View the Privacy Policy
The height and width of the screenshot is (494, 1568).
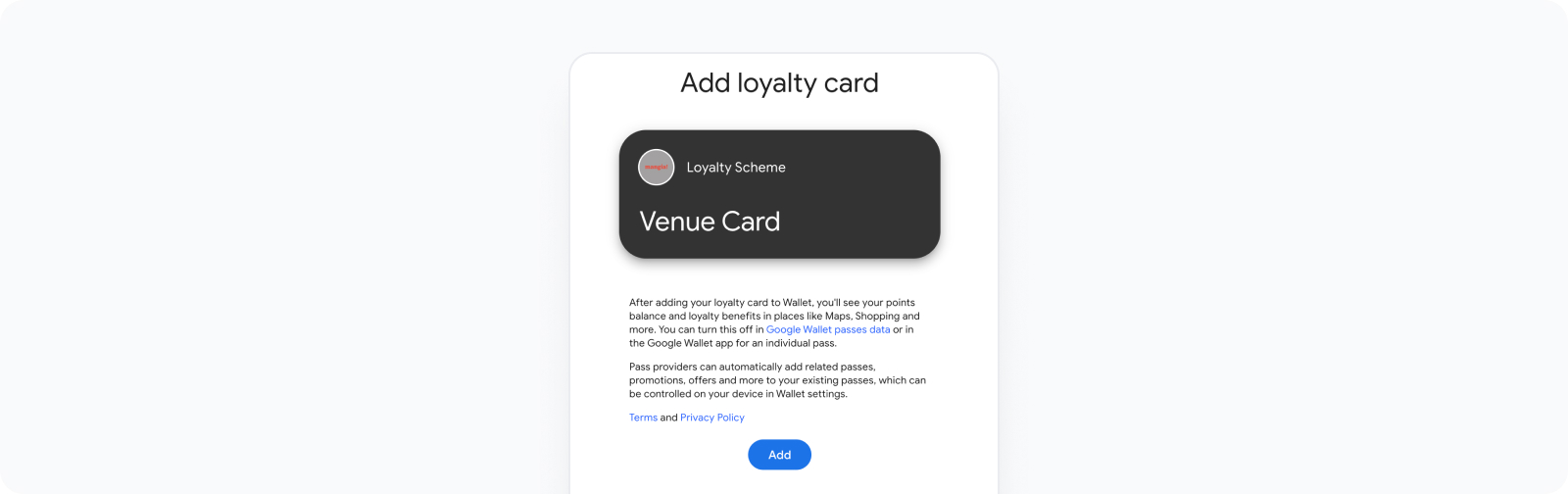[x=712, y=418]
